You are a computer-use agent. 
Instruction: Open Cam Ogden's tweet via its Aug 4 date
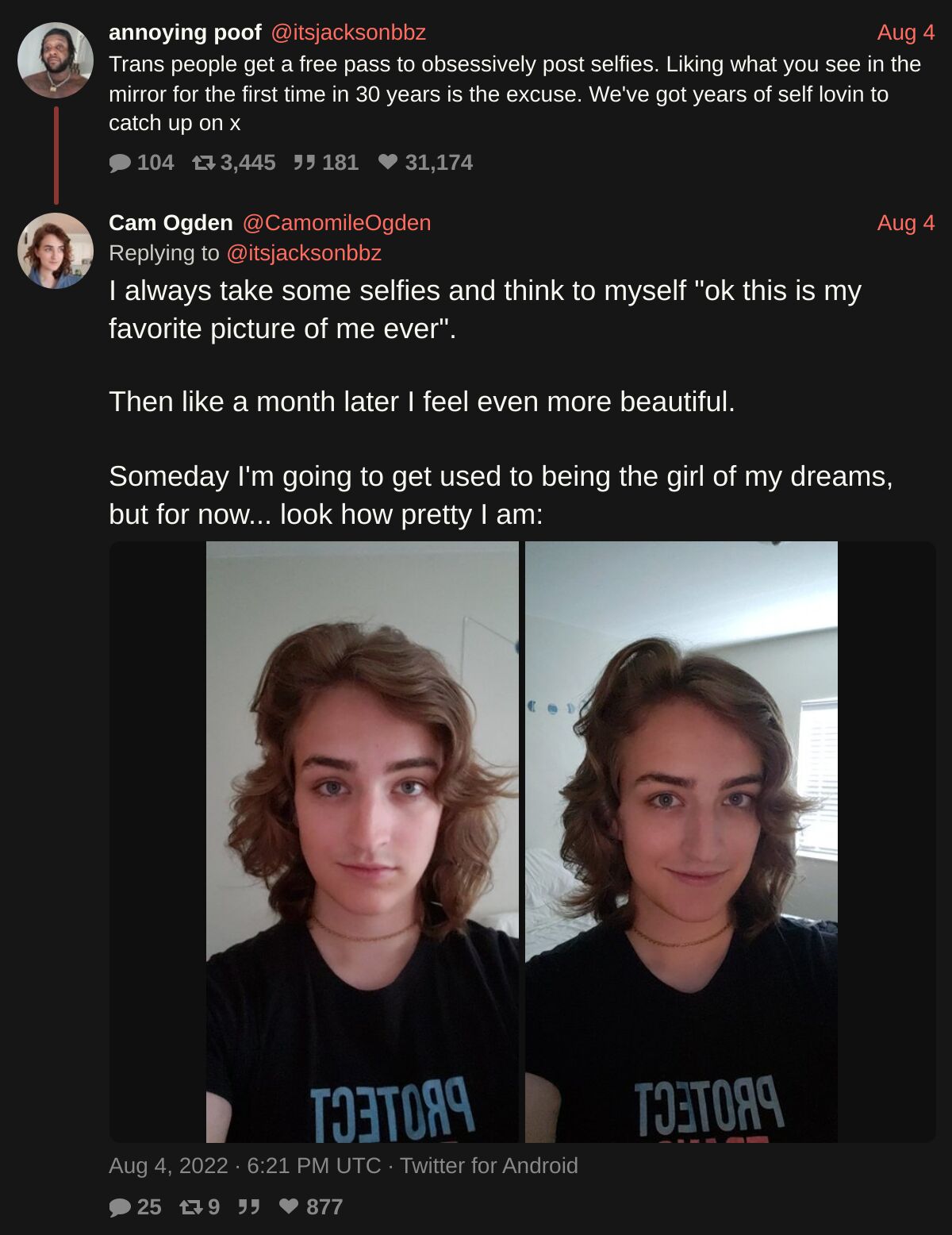point(905,223)
